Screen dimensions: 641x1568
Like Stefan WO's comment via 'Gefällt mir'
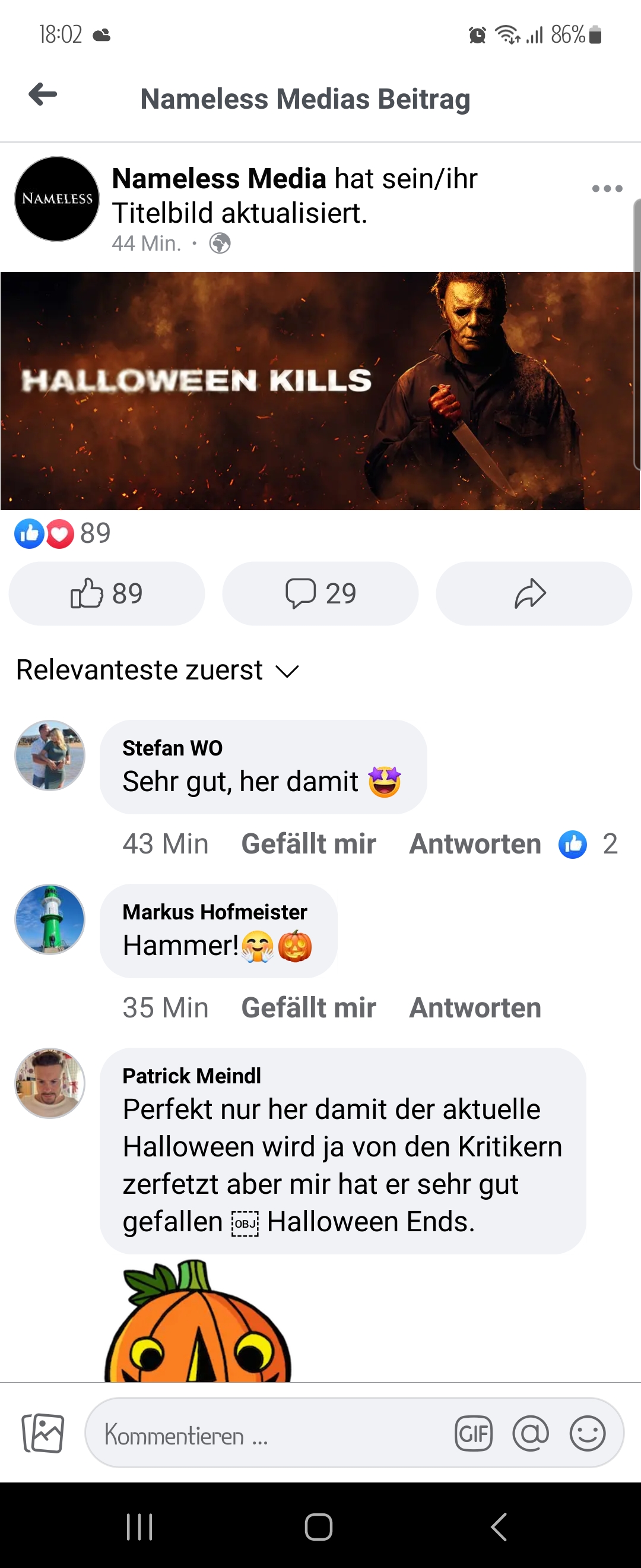click(x=309, y=844)
